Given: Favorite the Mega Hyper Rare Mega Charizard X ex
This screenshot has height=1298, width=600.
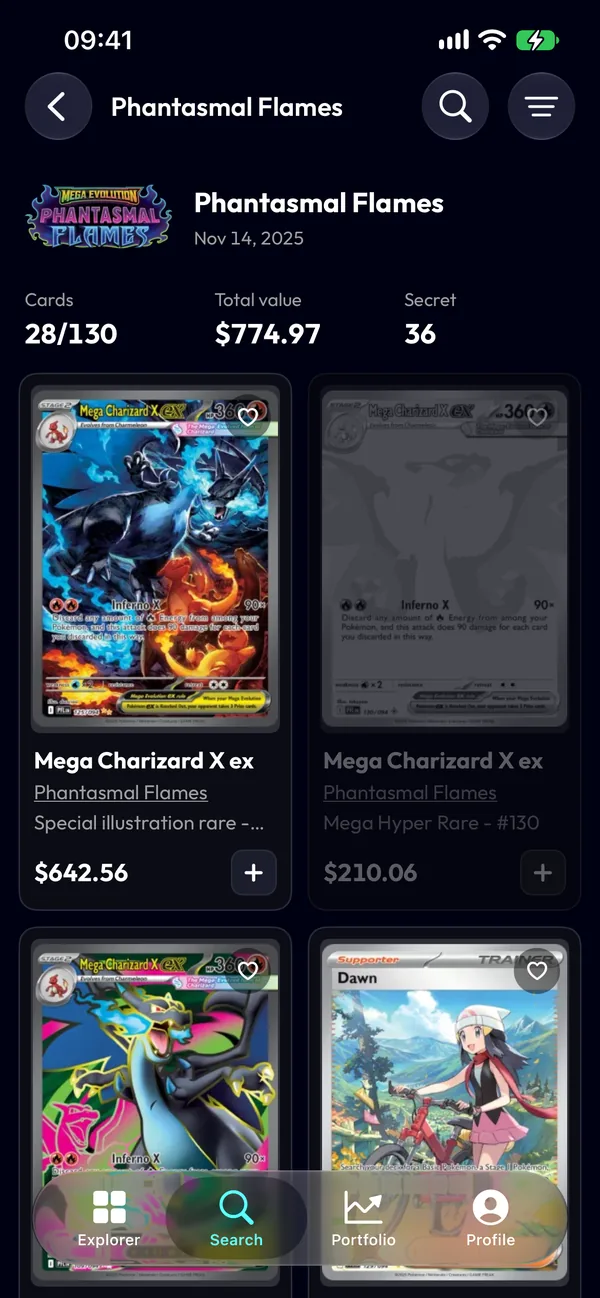Looking at the screenshot, I should pyautogui.click(x=537, y=417).
